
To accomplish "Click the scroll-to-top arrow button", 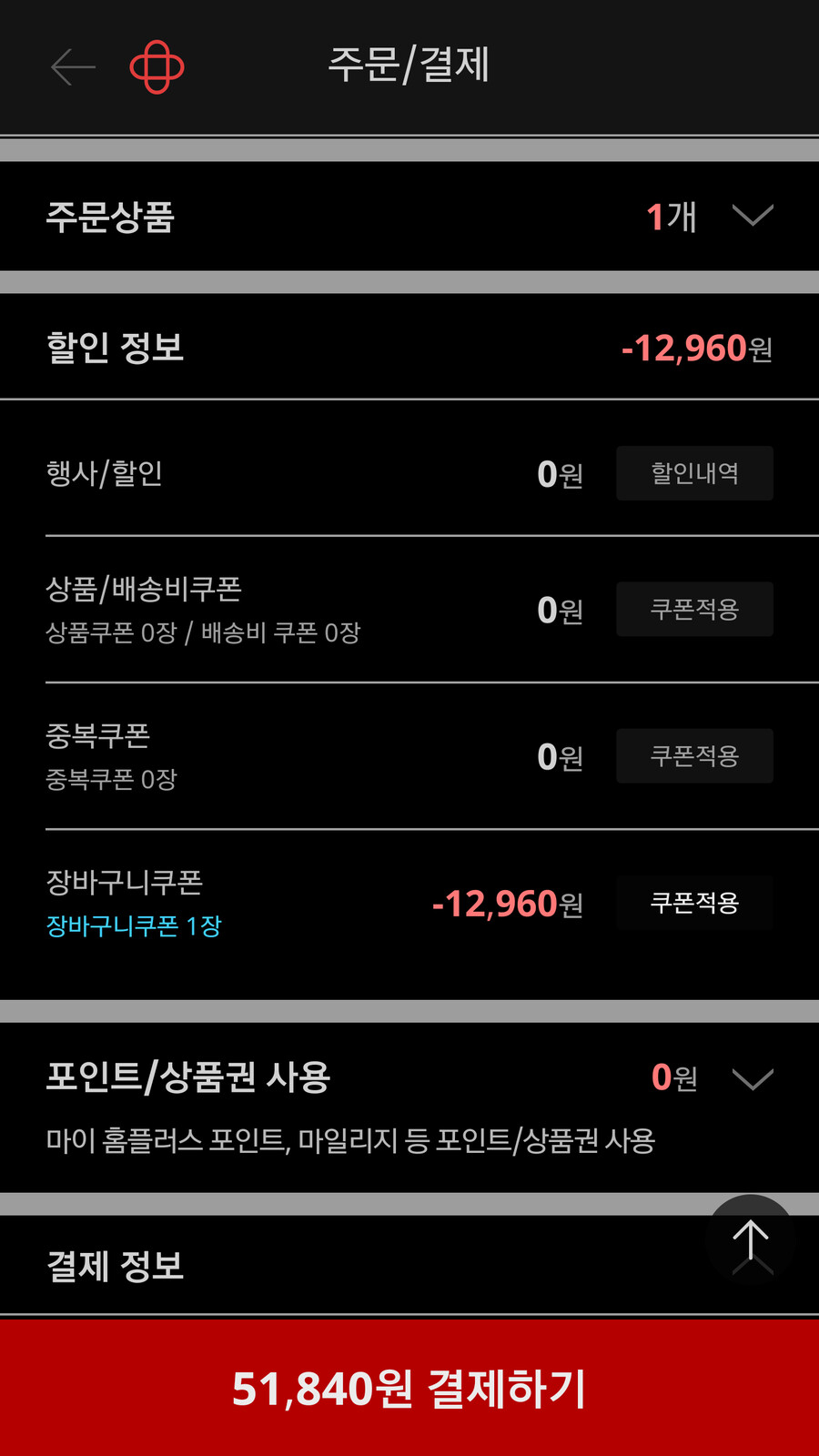I will coord(750,1239).
